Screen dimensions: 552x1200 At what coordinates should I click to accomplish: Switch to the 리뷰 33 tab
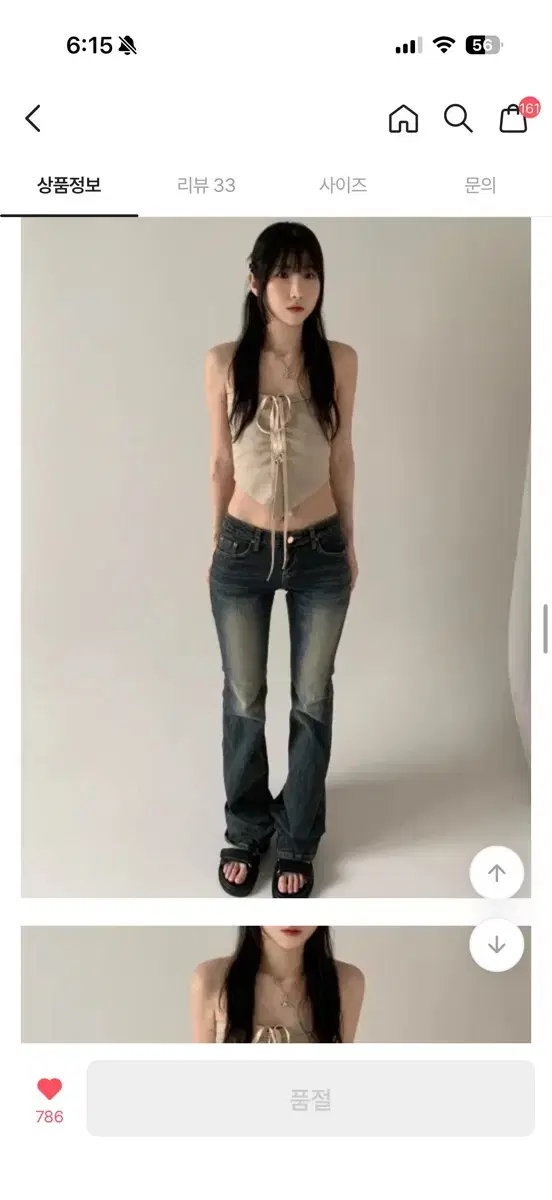[206, 185]
